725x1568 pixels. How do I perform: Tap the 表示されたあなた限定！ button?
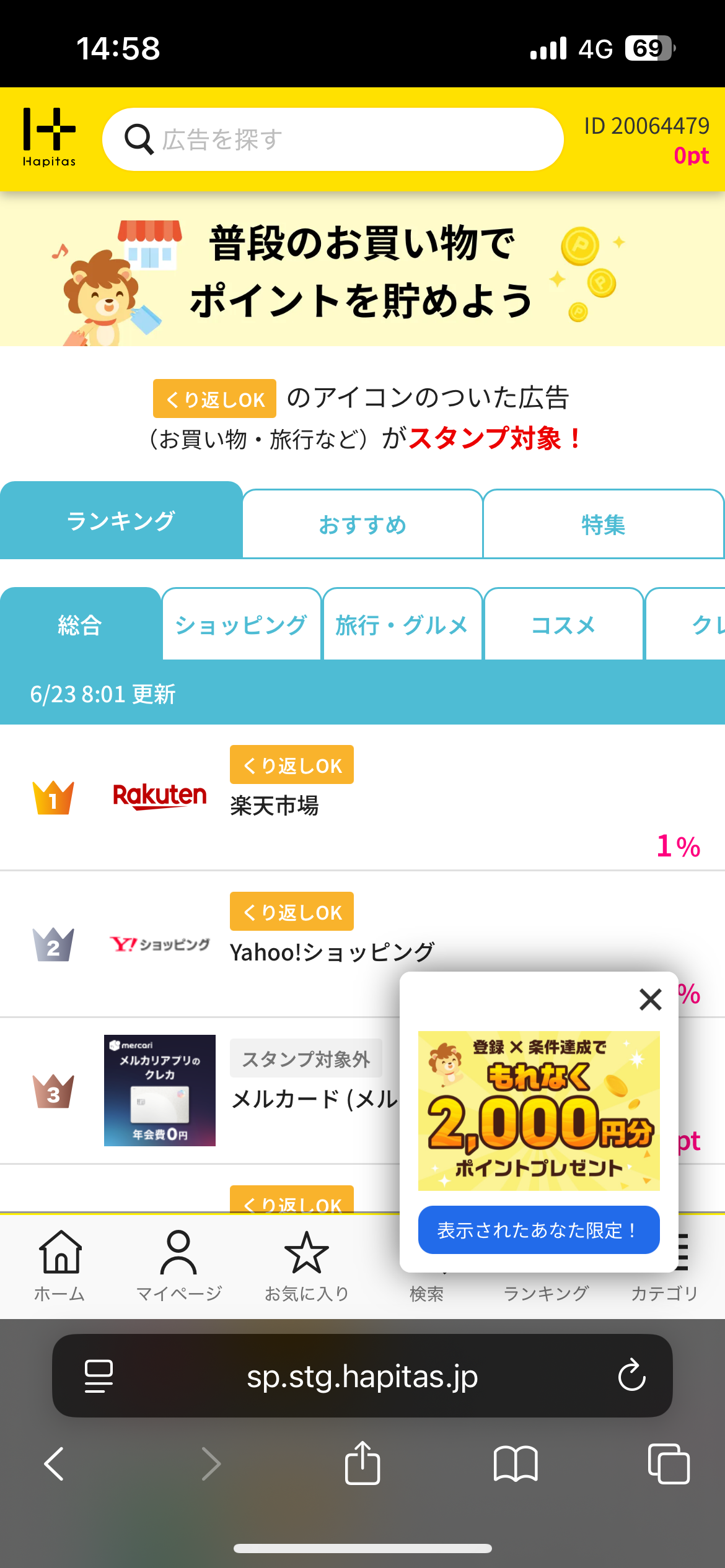coord(538,1229)
